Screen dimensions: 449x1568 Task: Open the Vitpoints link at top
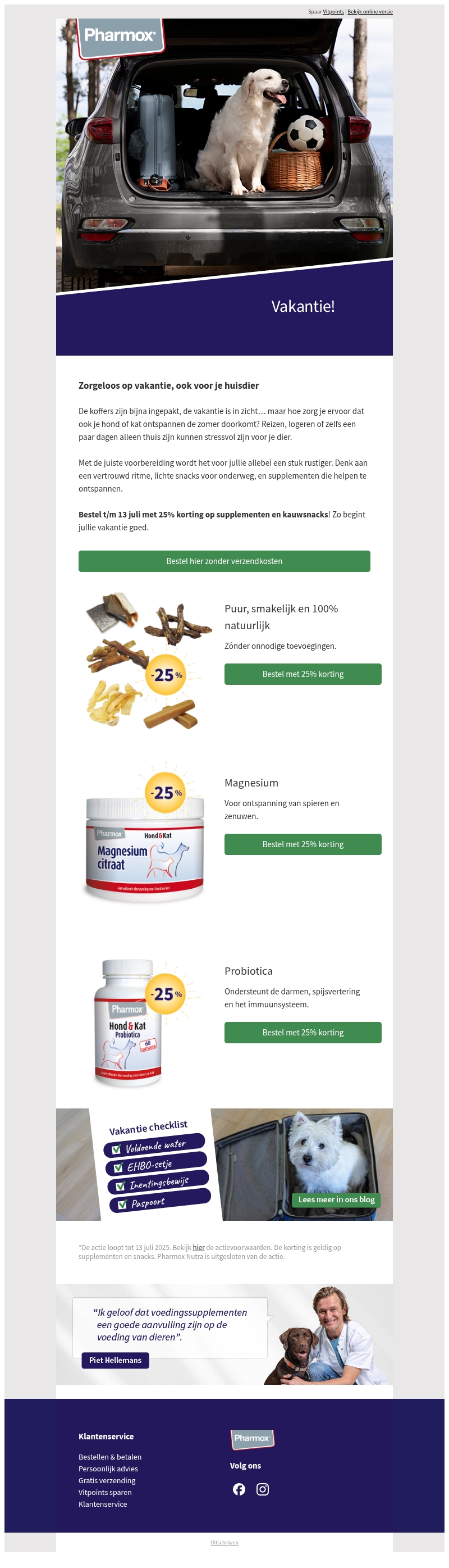click(333, 12)
